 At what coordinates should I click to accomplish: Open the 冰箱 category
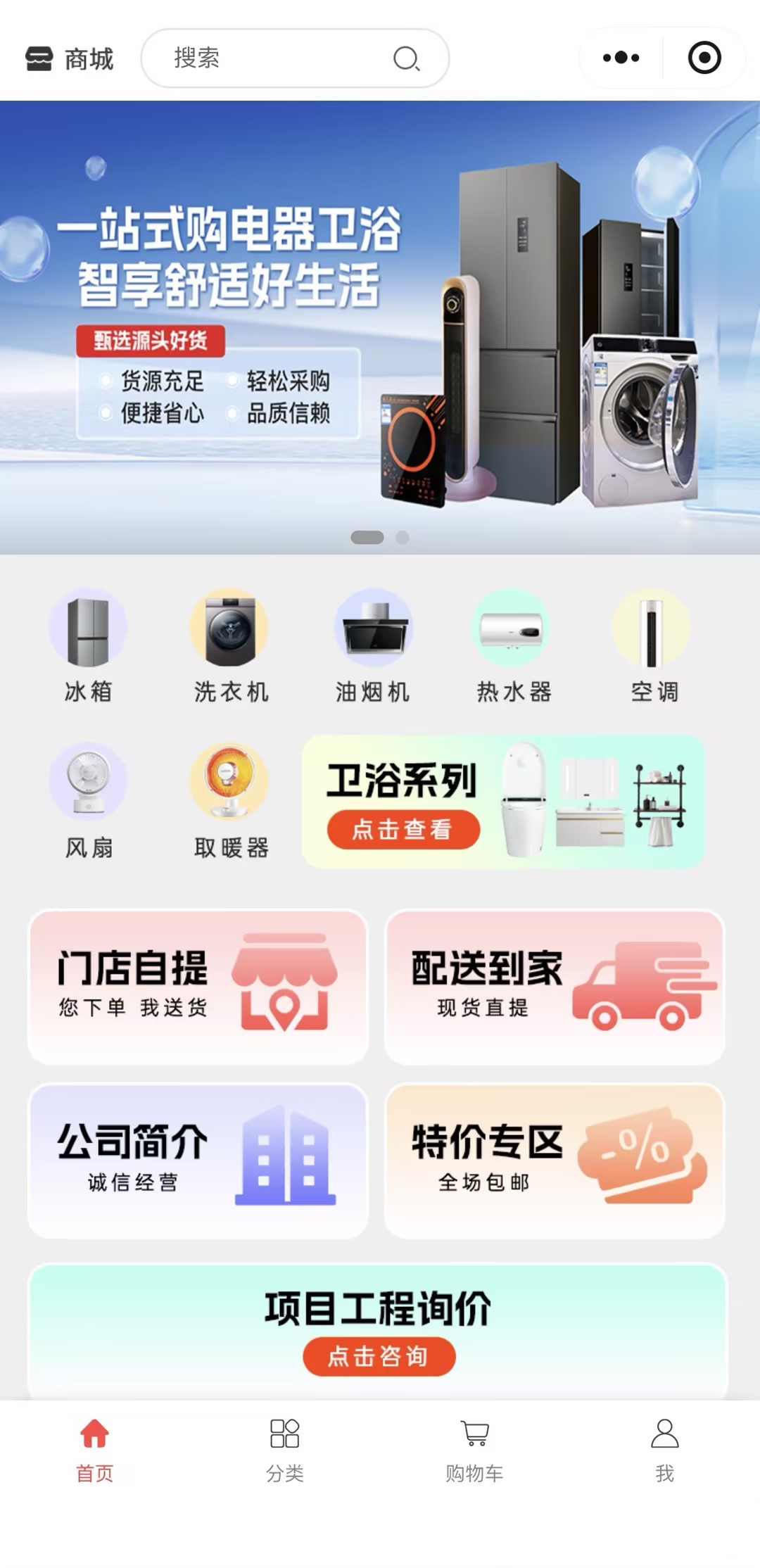pyautogui.click(x=88, y=645)
